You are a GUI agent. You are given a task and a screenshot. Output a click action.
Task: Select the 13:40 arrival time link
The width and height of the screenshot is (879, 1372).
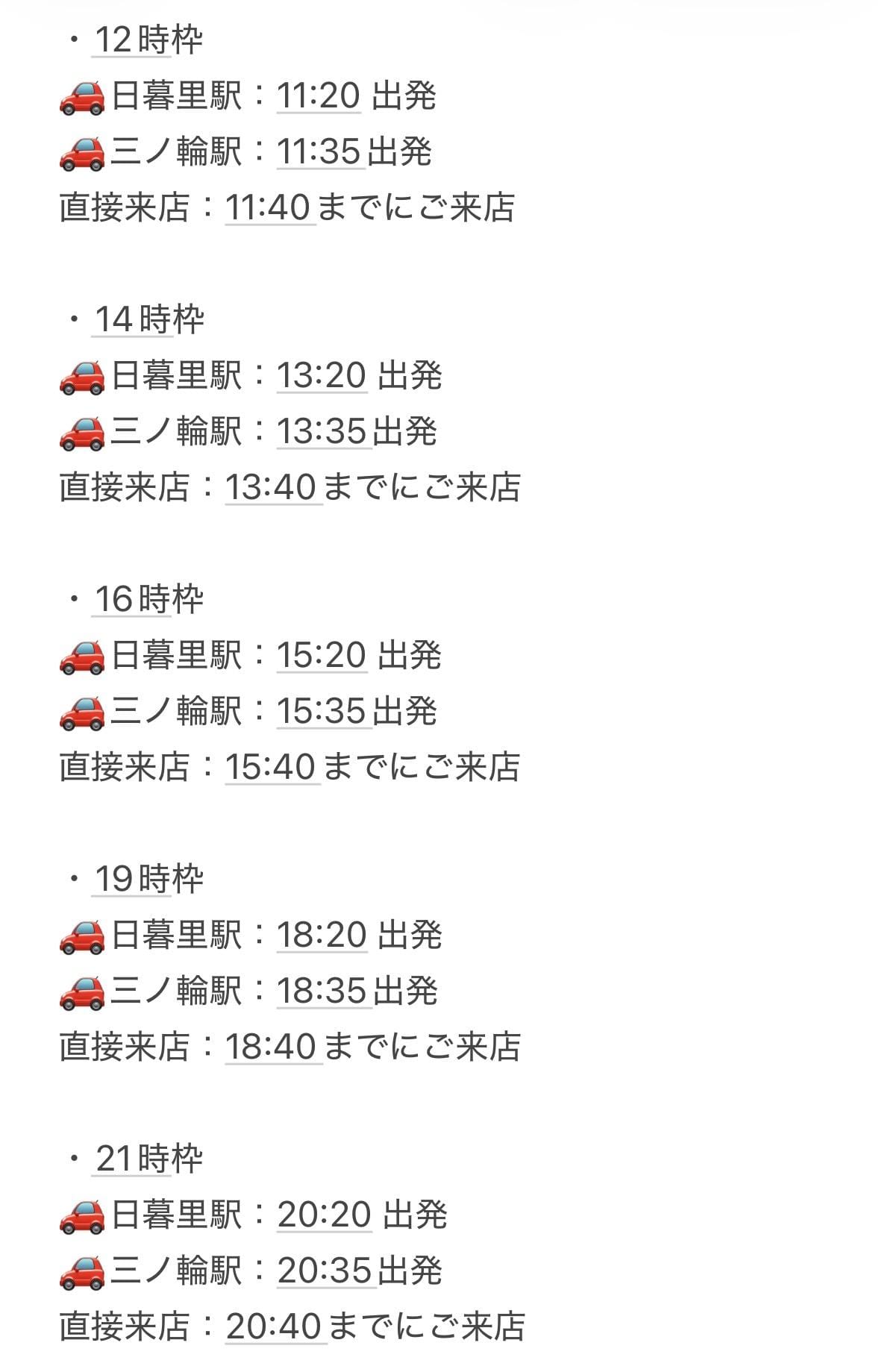point(272,488)
